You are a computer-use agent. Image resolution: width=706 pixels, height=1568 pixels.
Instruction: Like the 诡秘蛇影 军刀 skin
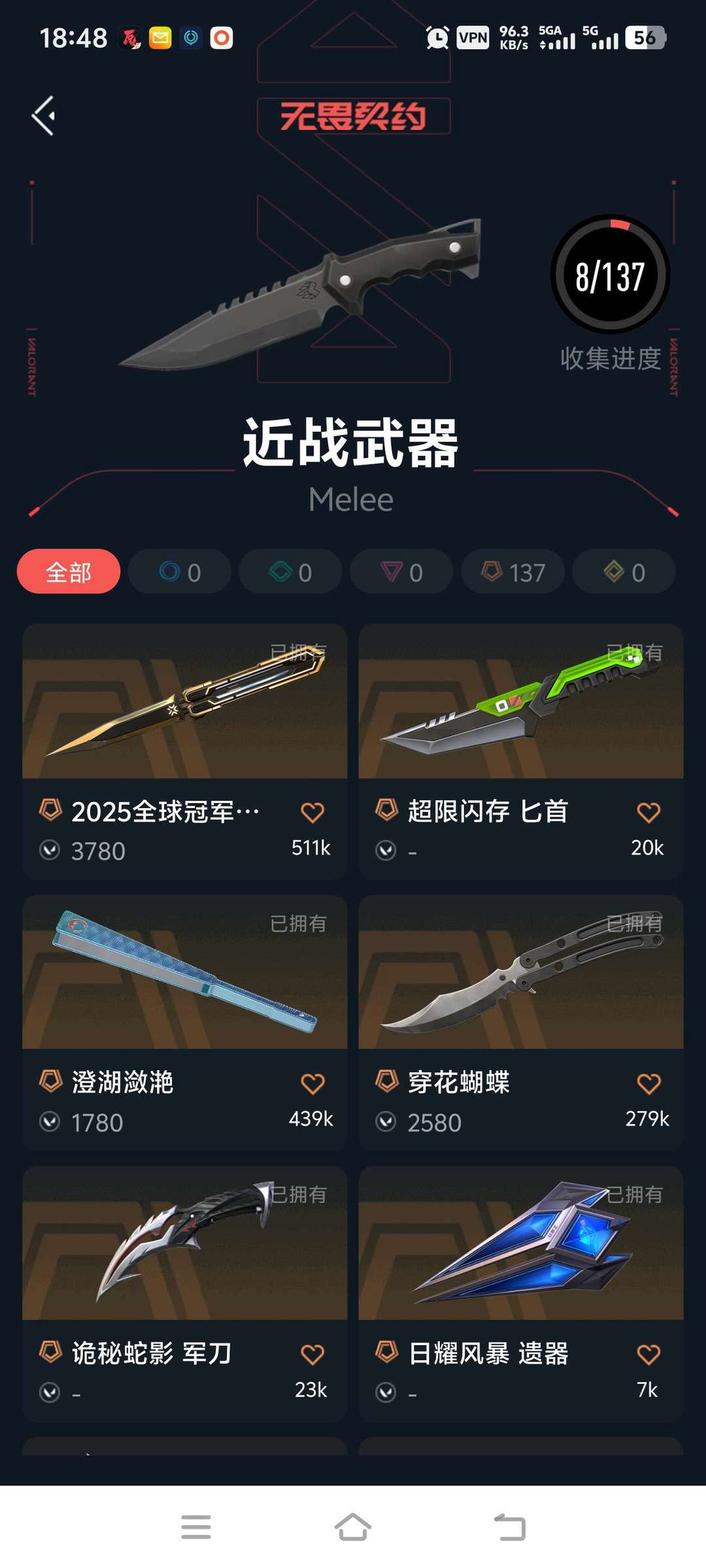point(312,1355)
